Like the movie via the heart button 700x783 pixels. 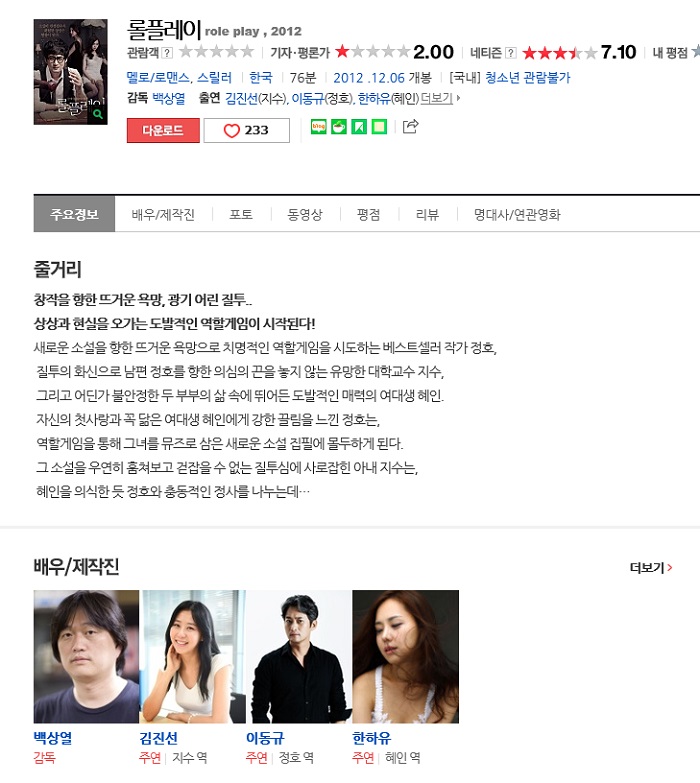click(246, 130)
